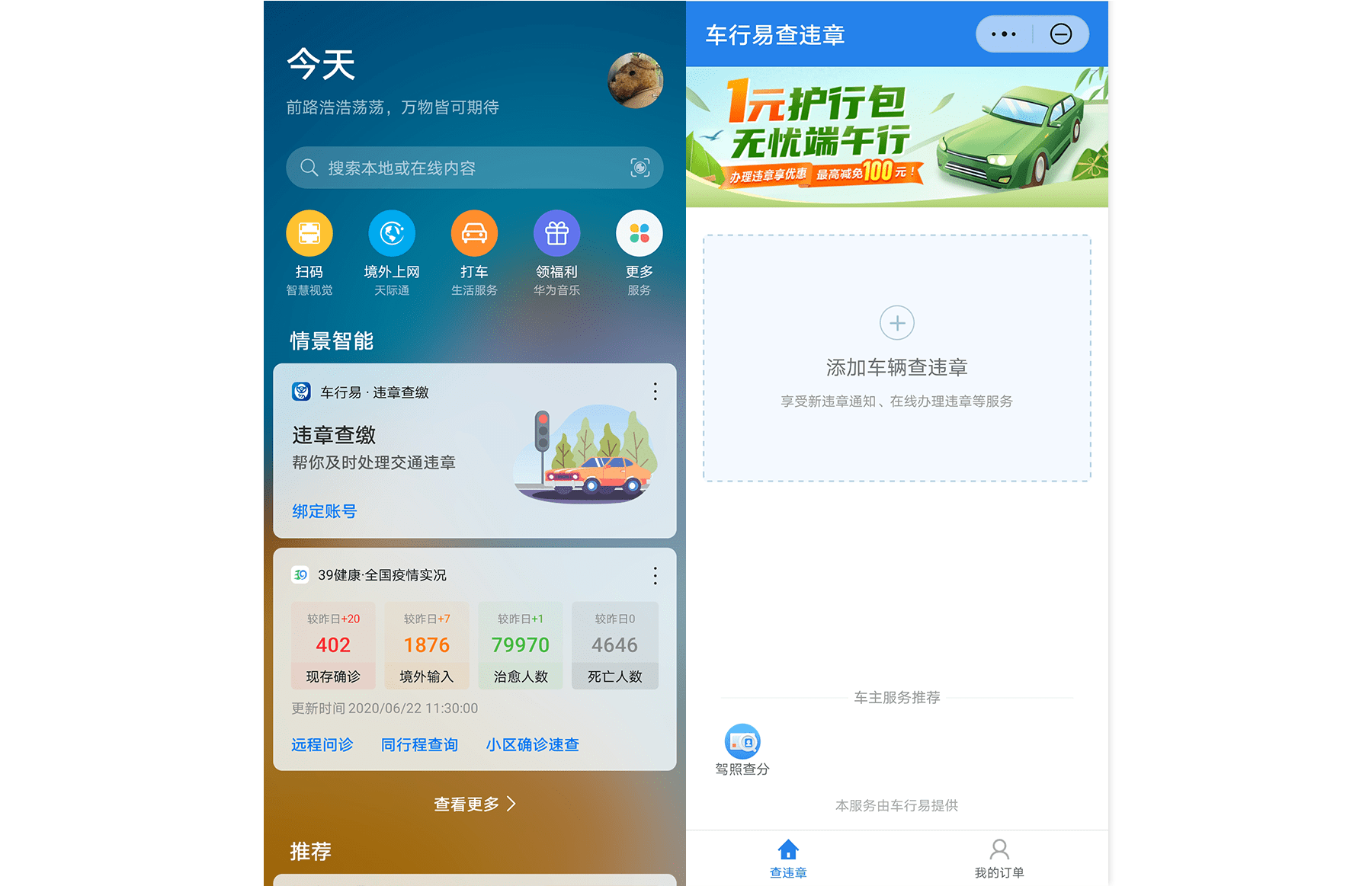Close the 车行易查违章 mini program
1372x886 pixels.
click(x=1060, y=34)
